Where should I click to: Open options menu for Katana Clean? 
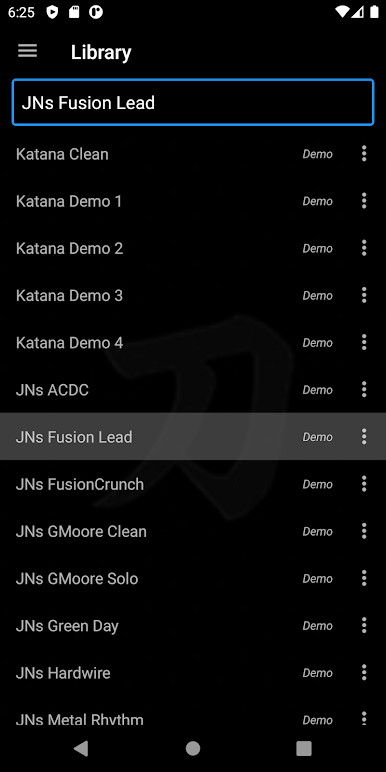tap(364, 154)
